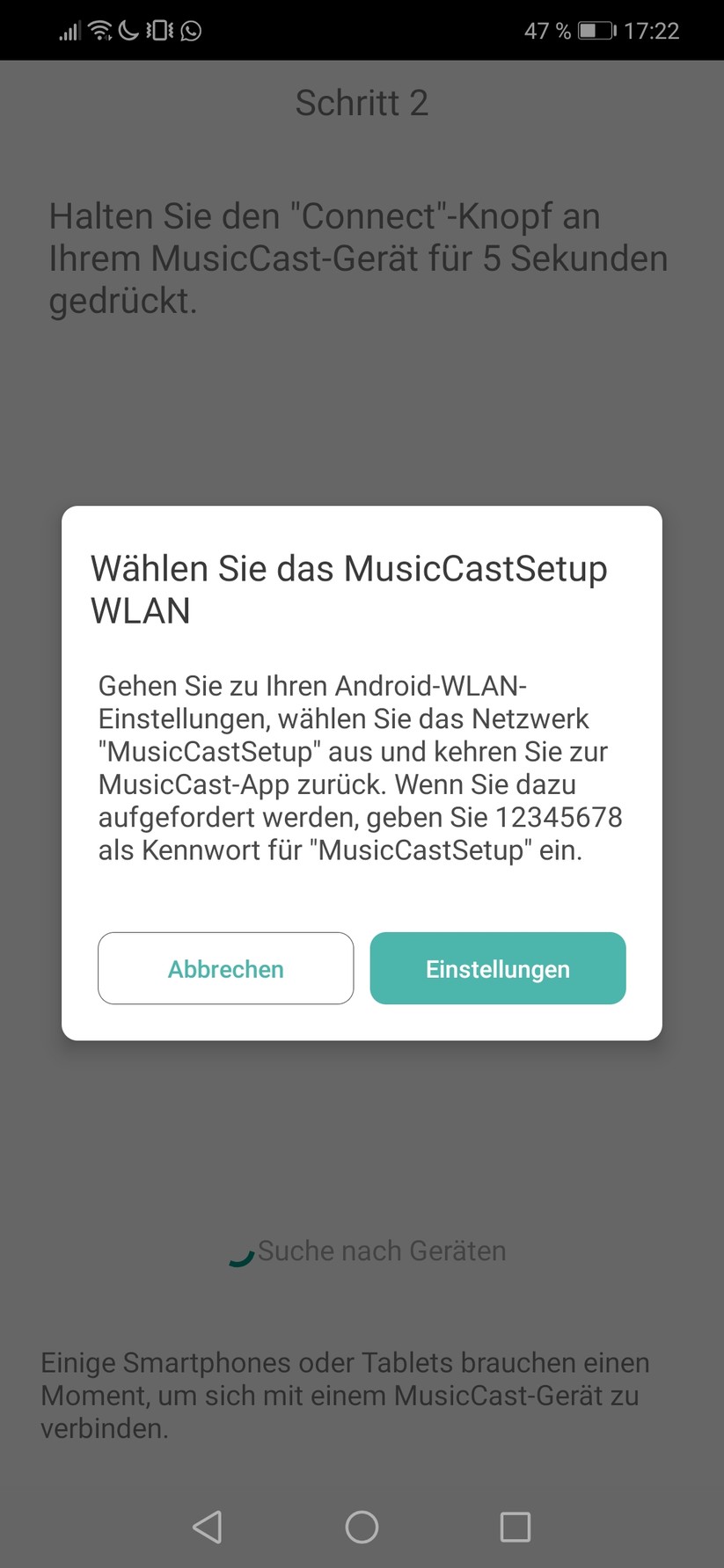Go back with the system back button
Screen dimensions: 724x1568
tap(208, 1527)
